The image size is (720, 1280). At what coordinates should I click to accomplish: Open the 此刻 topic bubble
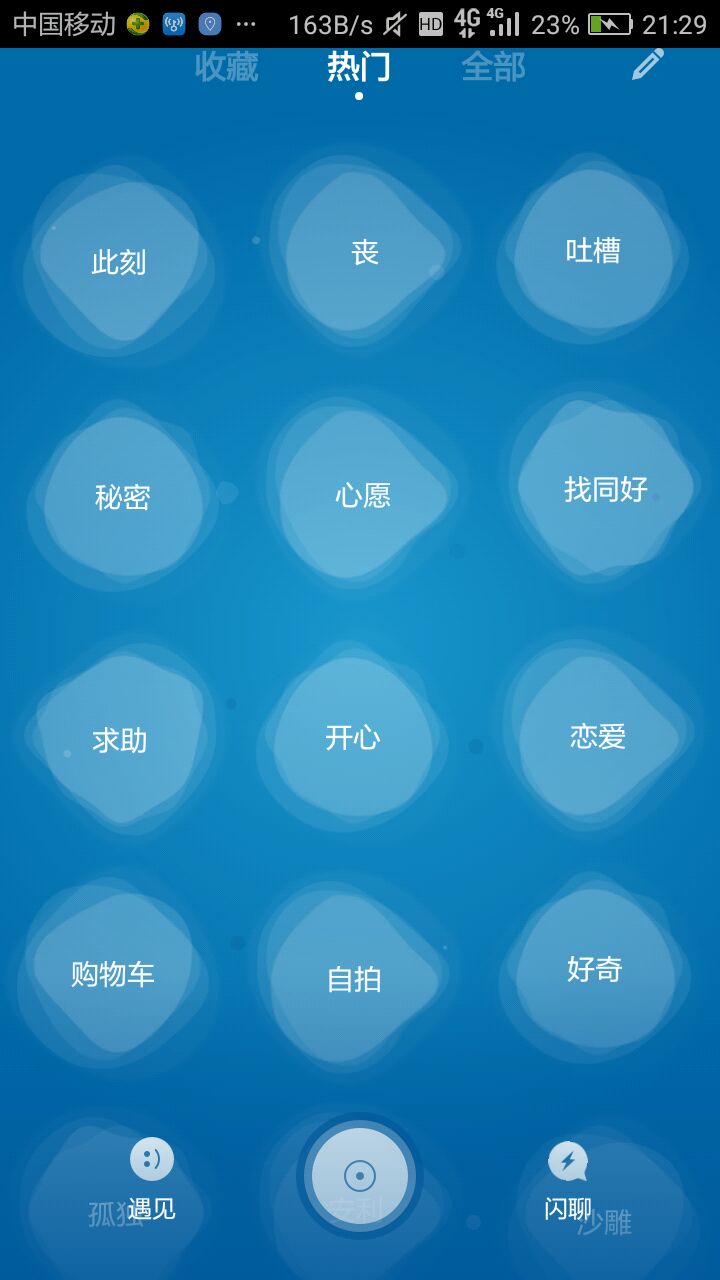pyautogui.click(x=119, y=262)
